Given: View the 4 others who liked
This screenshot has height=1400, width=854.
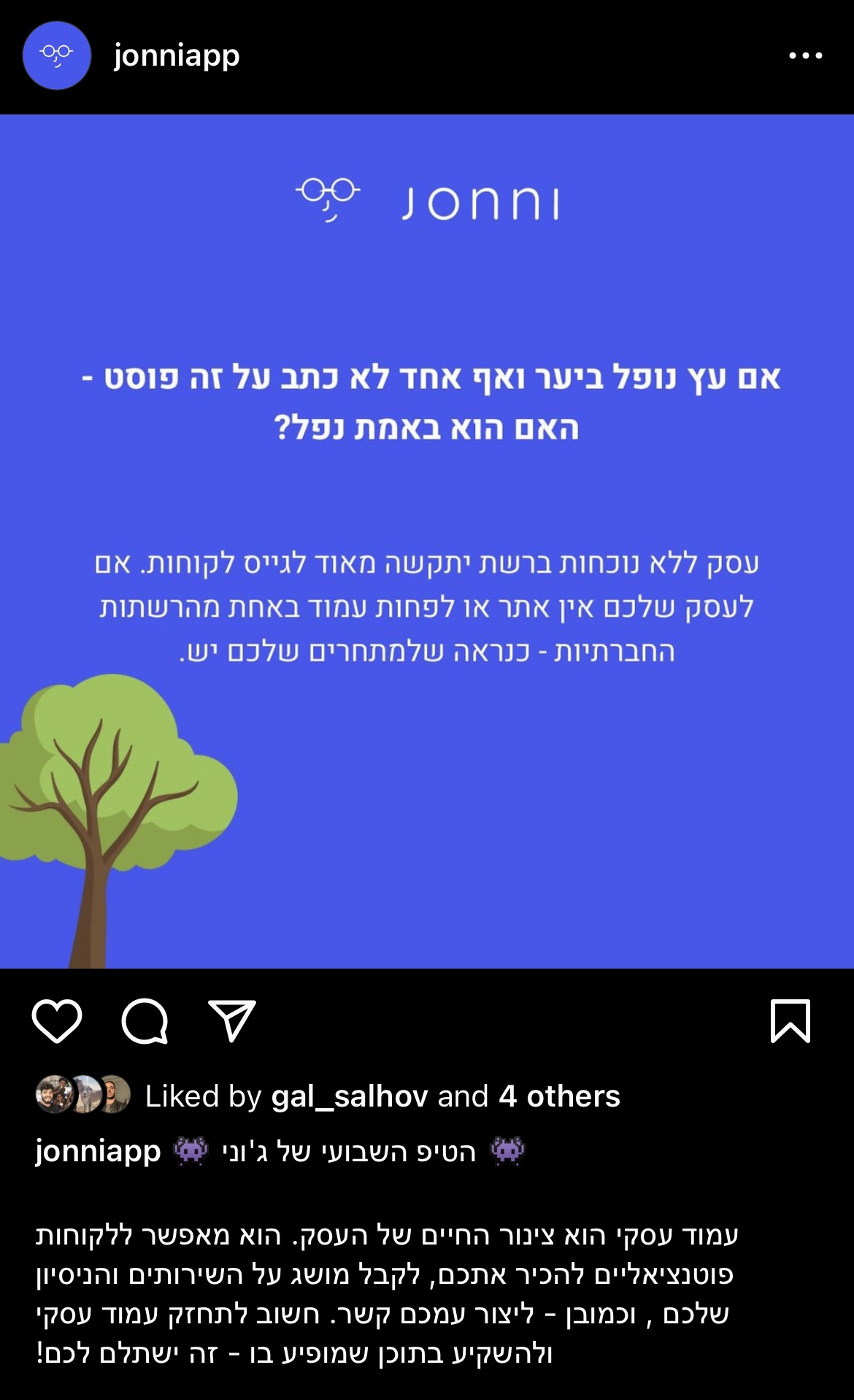Looking at the screenshot, I should tap(559, 1096).
